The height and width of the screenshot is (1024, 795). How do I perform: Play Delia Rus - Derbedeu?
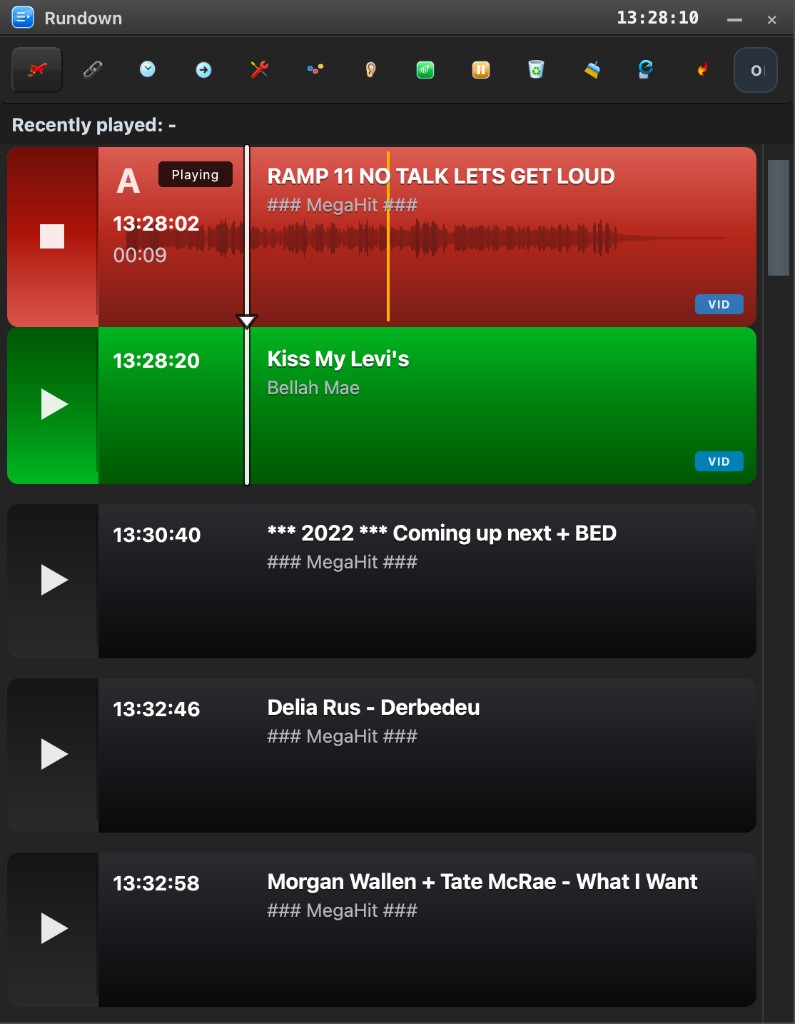[x=54, y=754]
